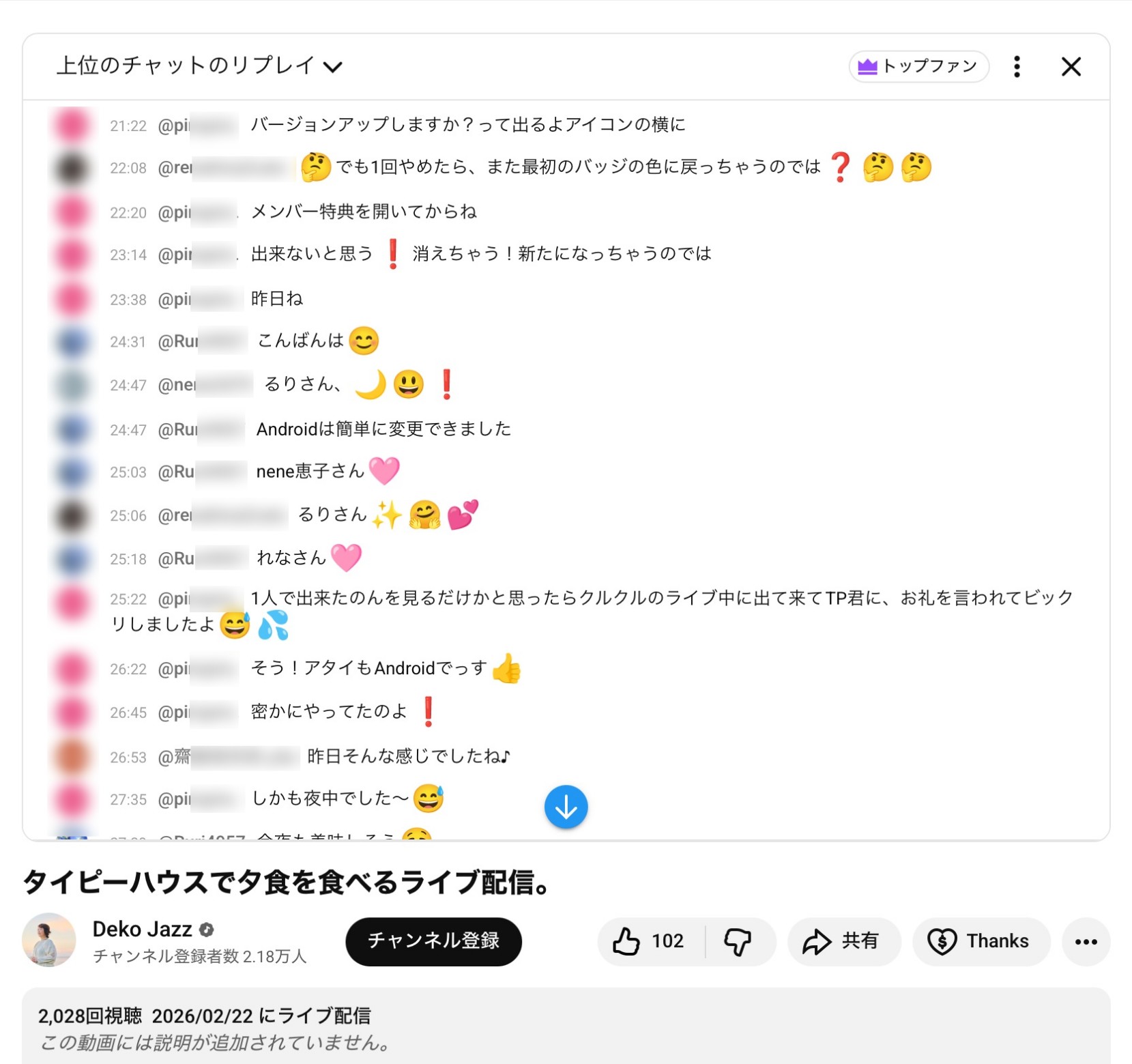The height and width of the screenshot is (1064, 1132).
Task: Subscribe via the チャンネル登録 button
Action: pyautogui.click(x=433, y=941)
